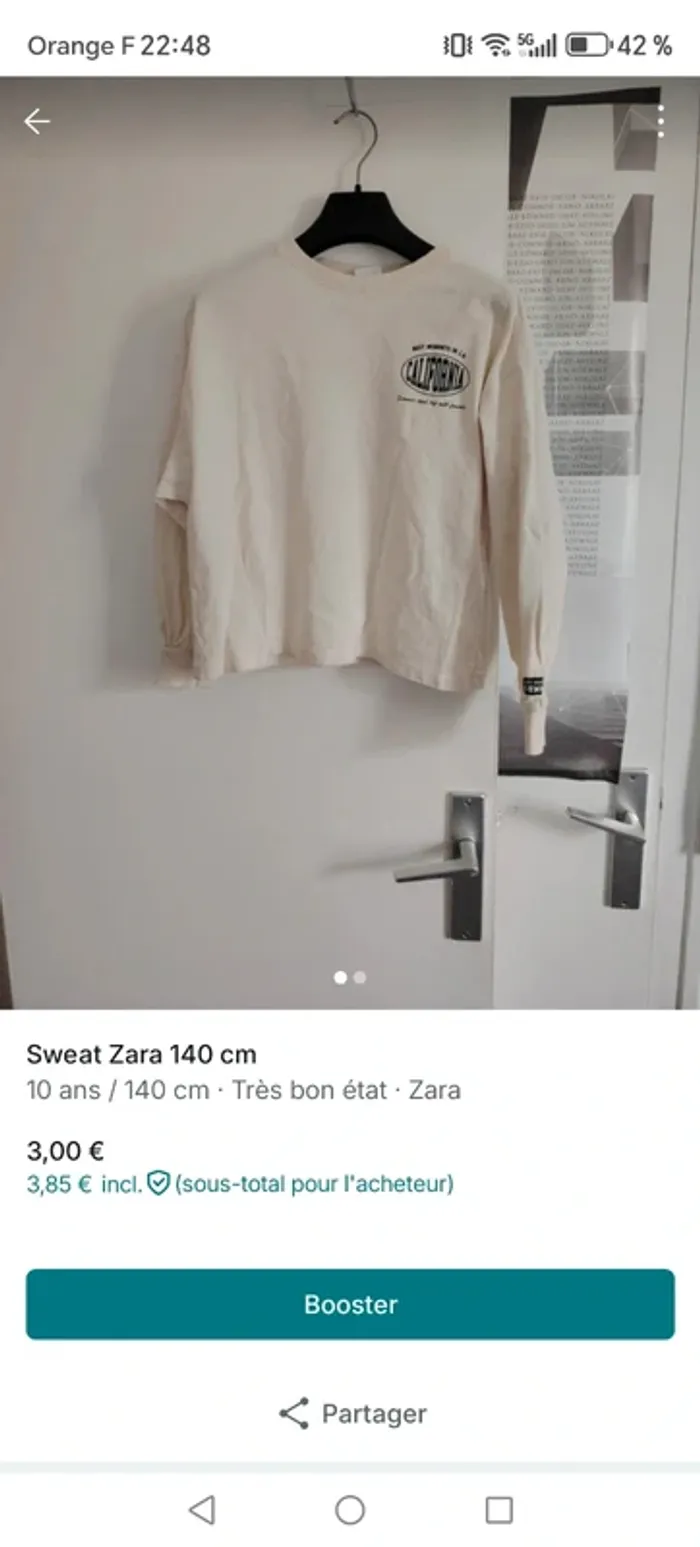The image size is (700, 1547).
Task: Tap the system back button
Action: click(x=202, y=1509)
